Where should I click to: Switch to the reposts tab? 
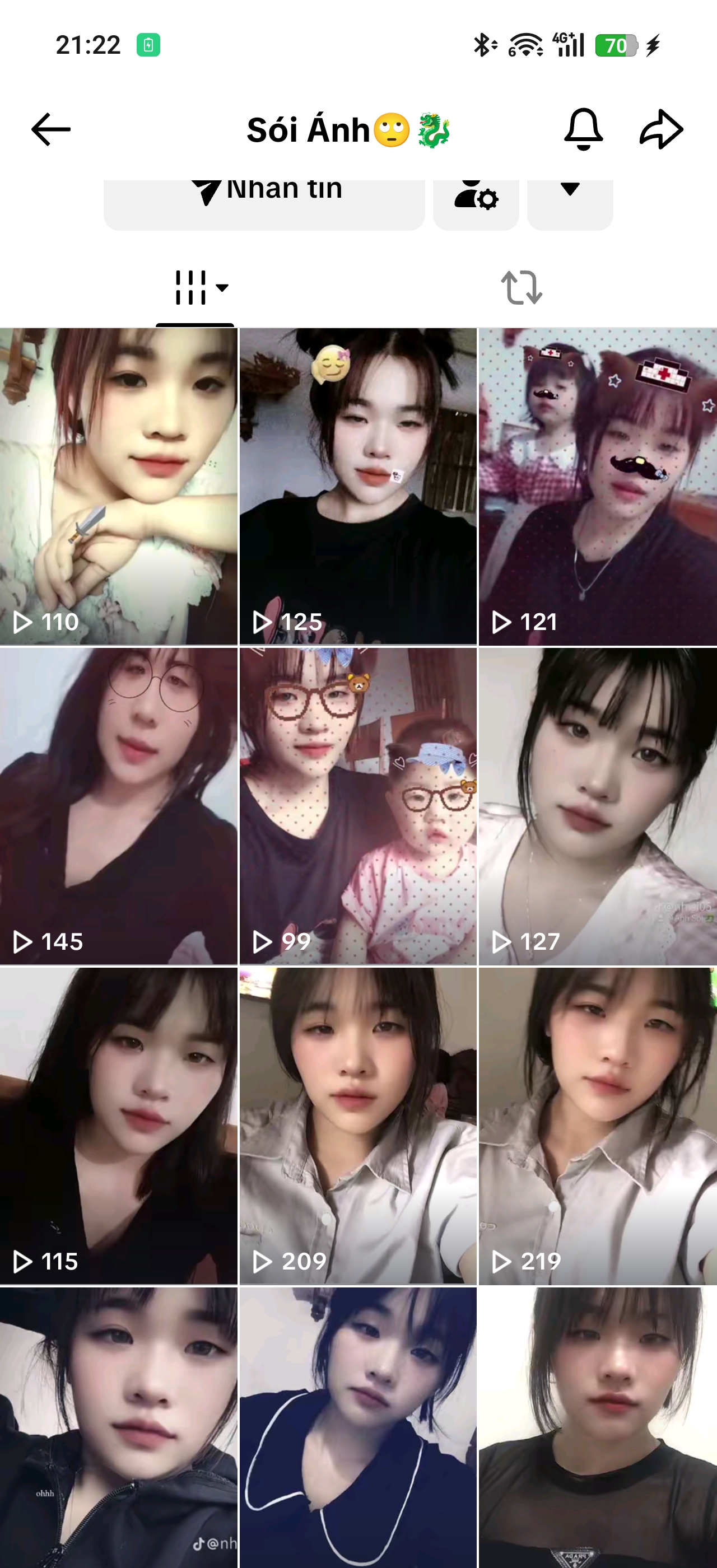[x=522, y=287]
